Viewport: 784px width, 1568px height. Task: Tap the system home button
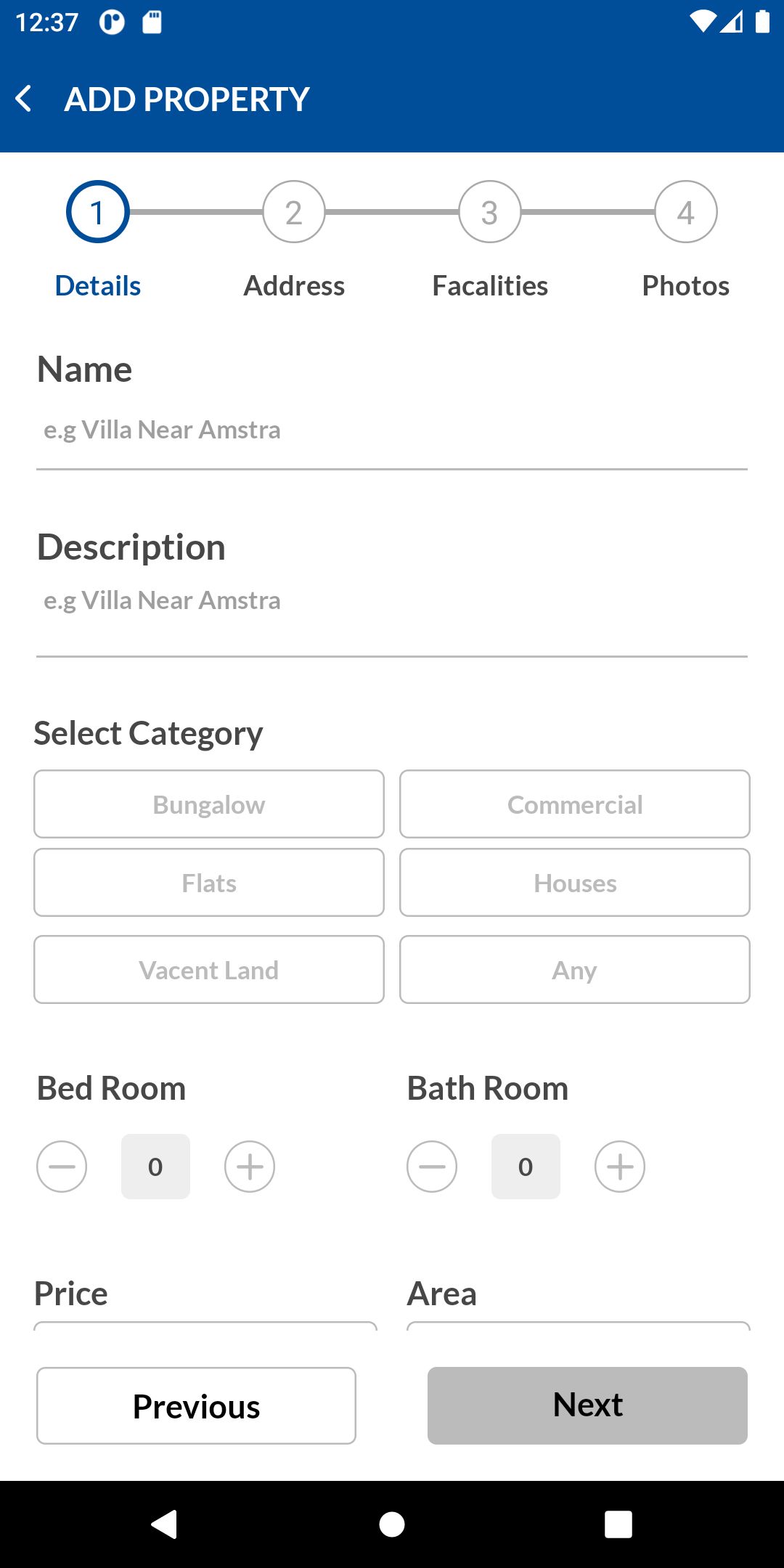392,1524
